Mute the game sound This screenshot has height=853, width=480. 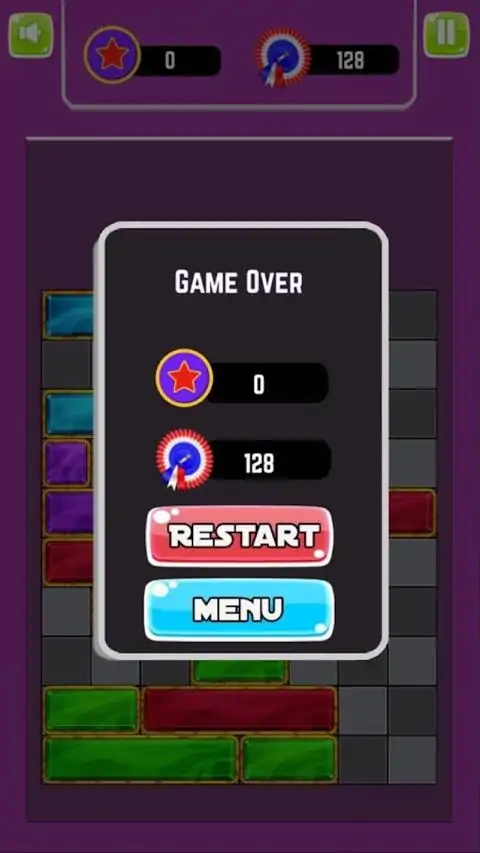pyautogui.click(x=31, y=35)
